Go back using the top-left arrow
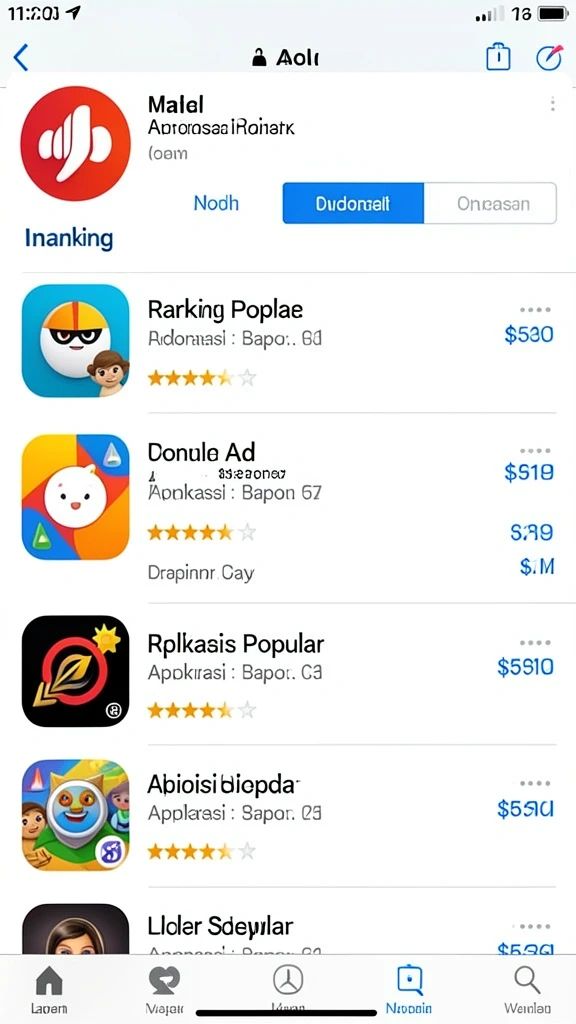The image size is (576, 1024). tap(21, 58)
